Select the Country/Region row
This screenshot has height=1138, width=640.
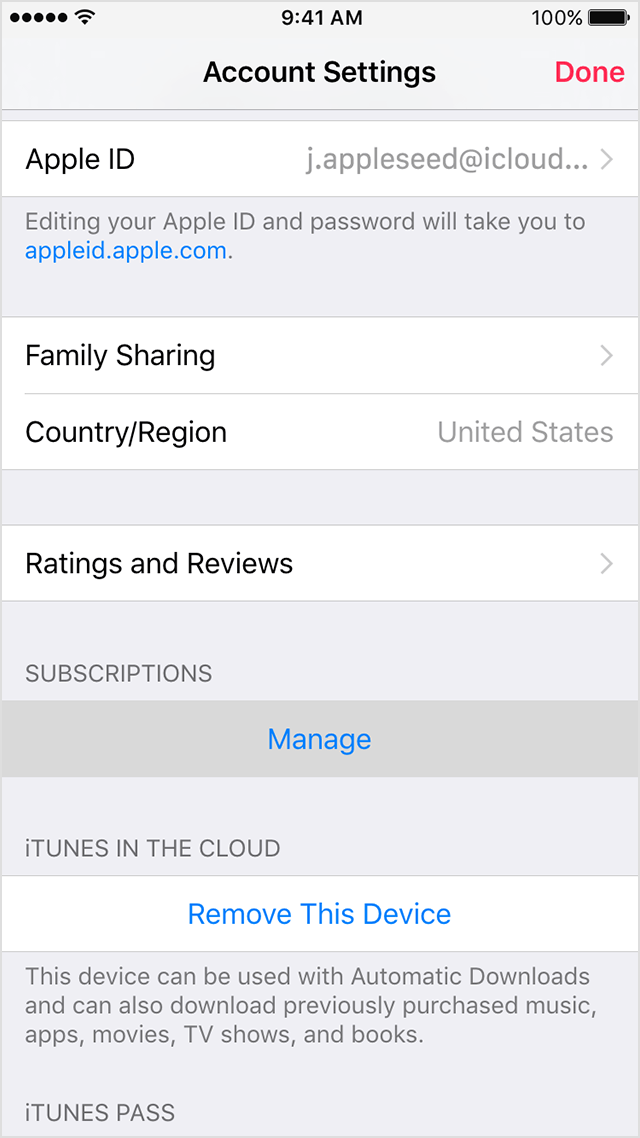click(320, 433)
